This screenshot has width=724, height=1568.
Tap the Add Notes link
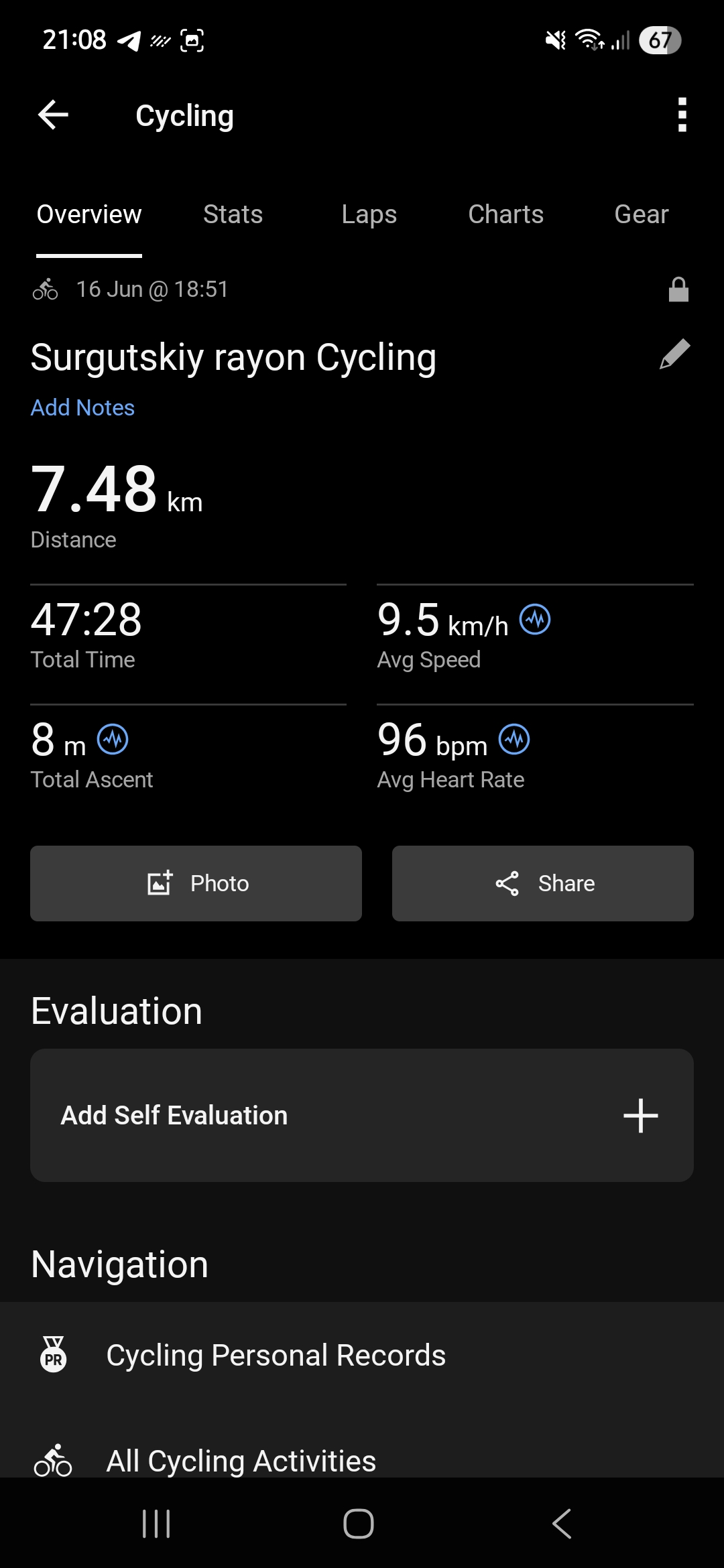(x=82, y=407)
